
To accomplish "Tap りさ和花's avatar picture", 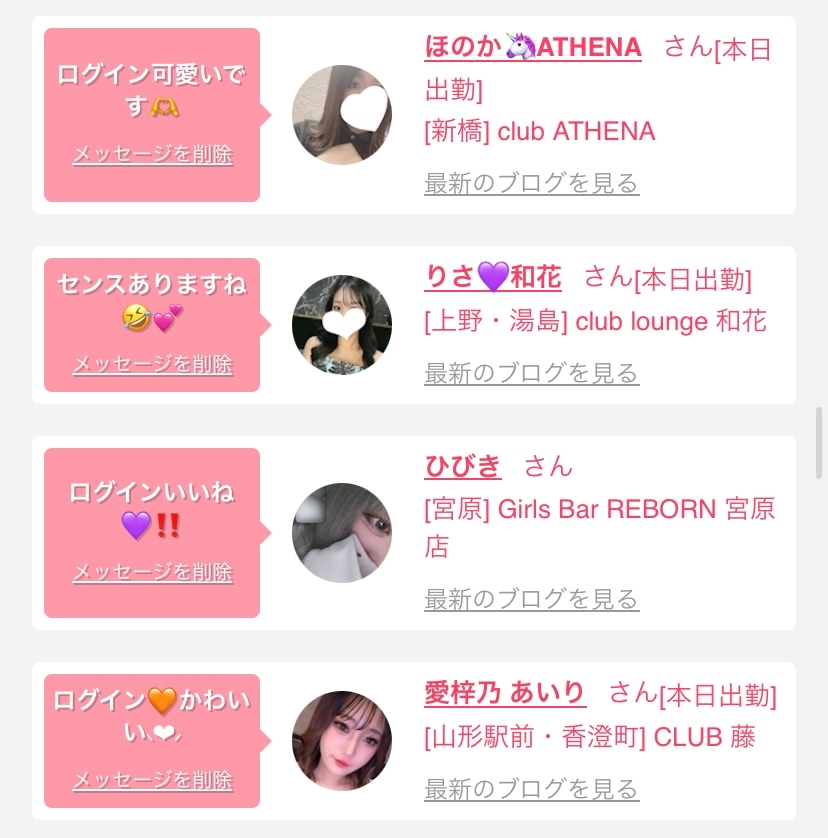I will [342, 325].
